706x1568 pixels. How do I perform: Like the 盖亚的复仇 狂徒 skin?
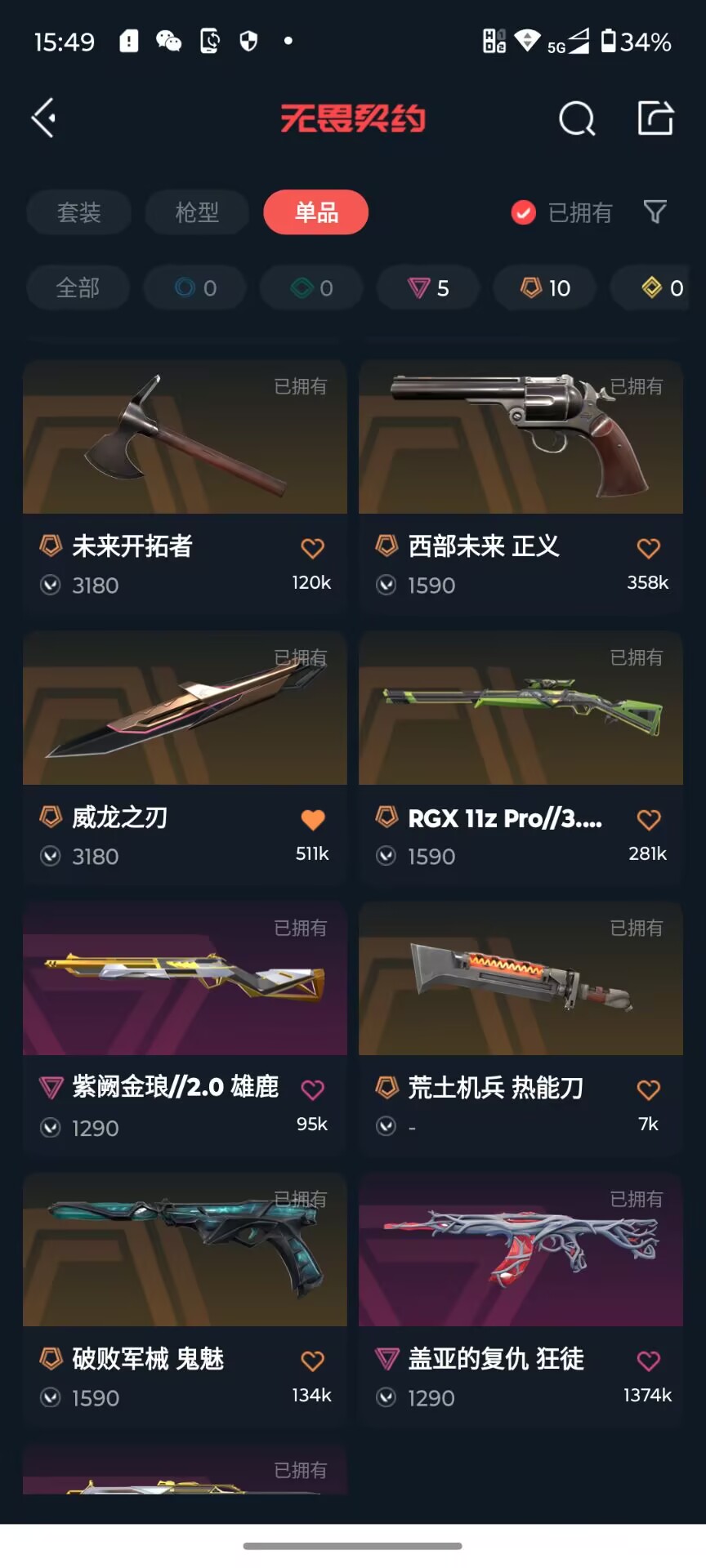tap(648, 1361)
